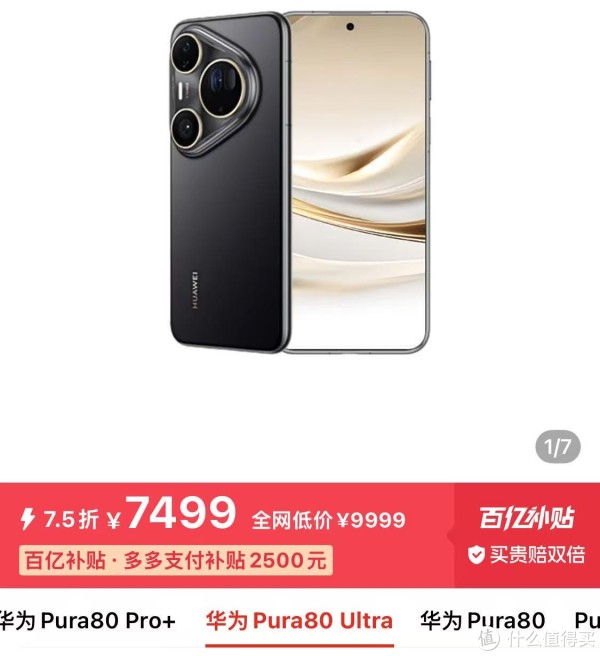Switch to the 华为 Pura80 variant tab
Viewport: 600px width, 656px height.
(x=482, y=621)
